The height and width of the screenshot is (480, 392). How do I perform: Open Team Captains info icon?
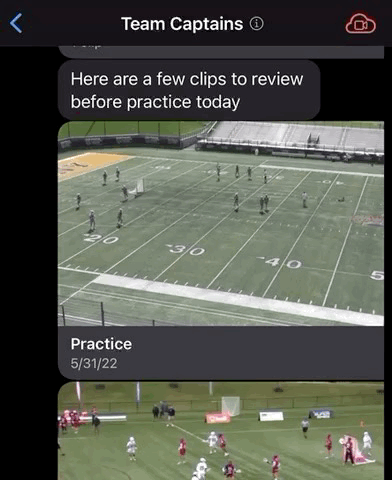(x=257, y=24)
